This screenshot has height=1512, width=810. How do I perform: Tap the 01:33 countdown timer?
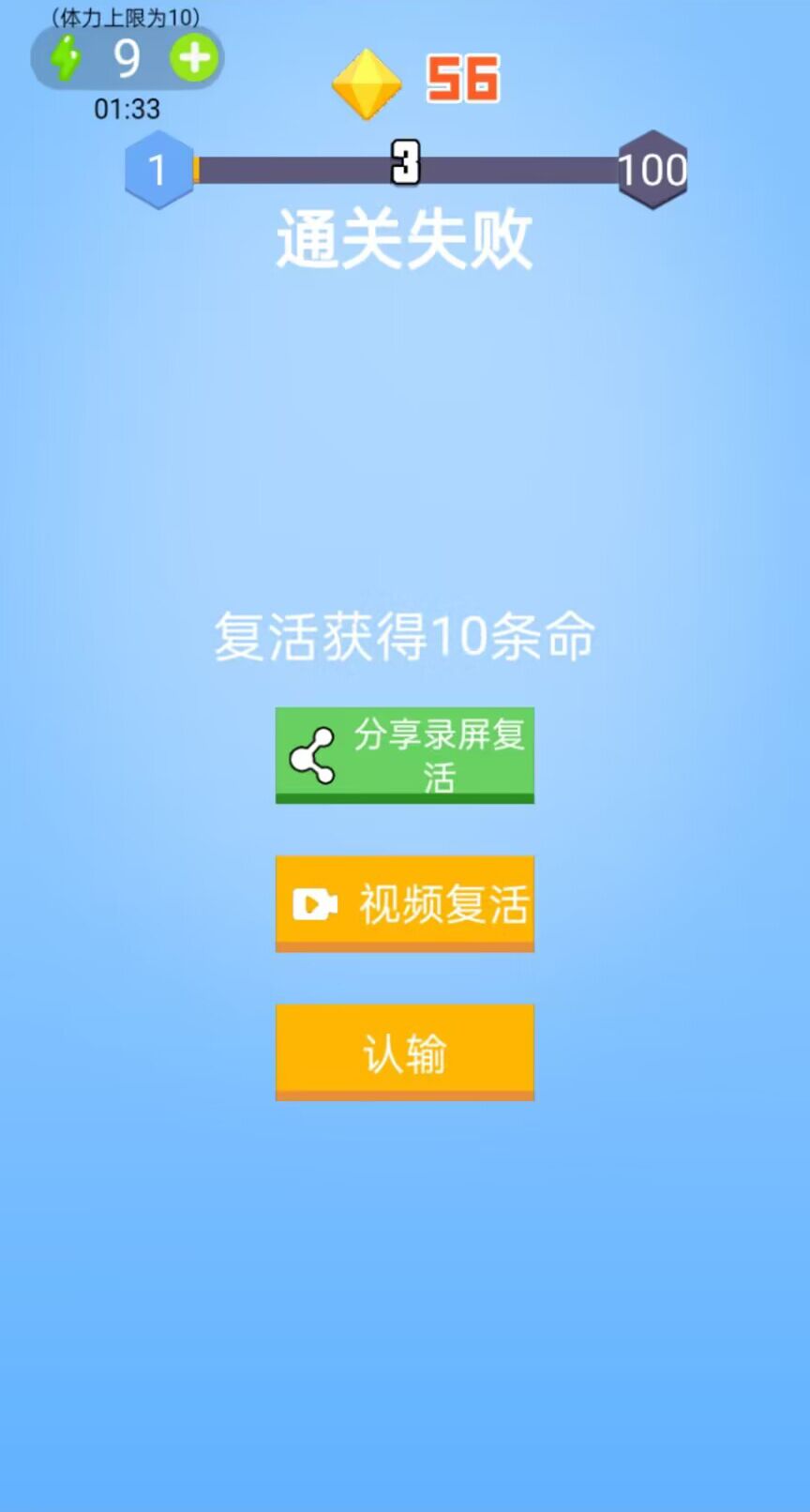coord(126,109)
